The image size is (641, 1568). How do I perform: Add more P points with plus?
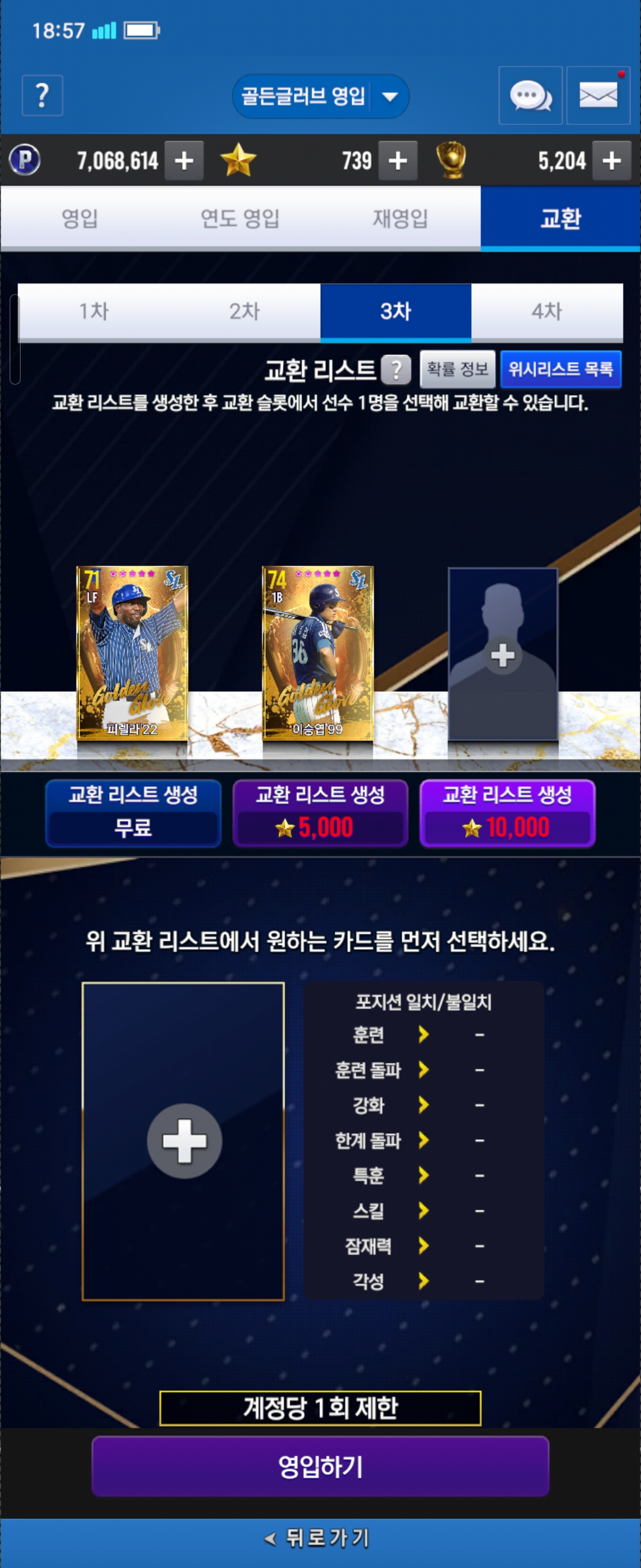click(x=184, y=161)
